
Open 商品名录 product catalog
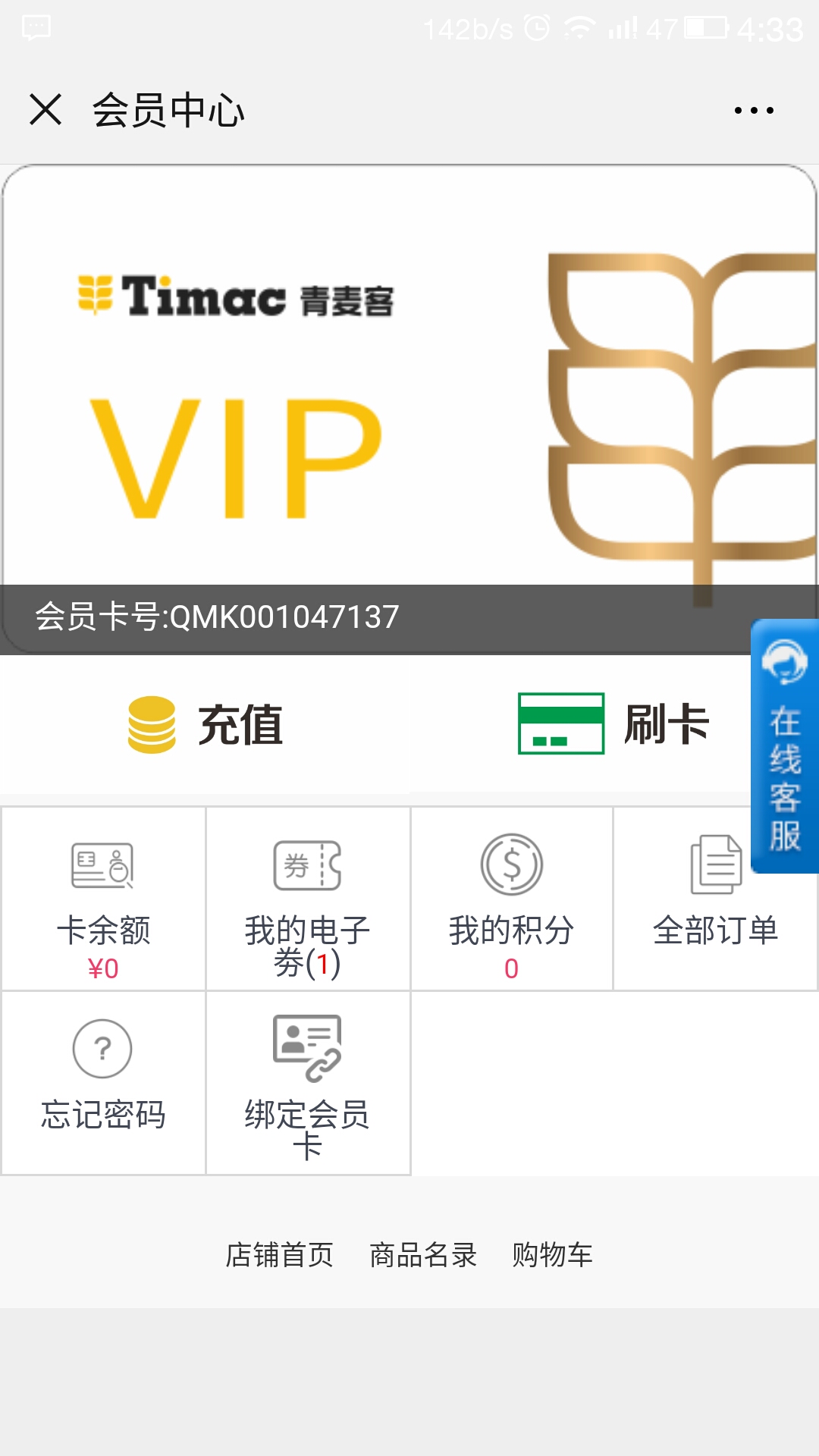[x=423, y=1255]
